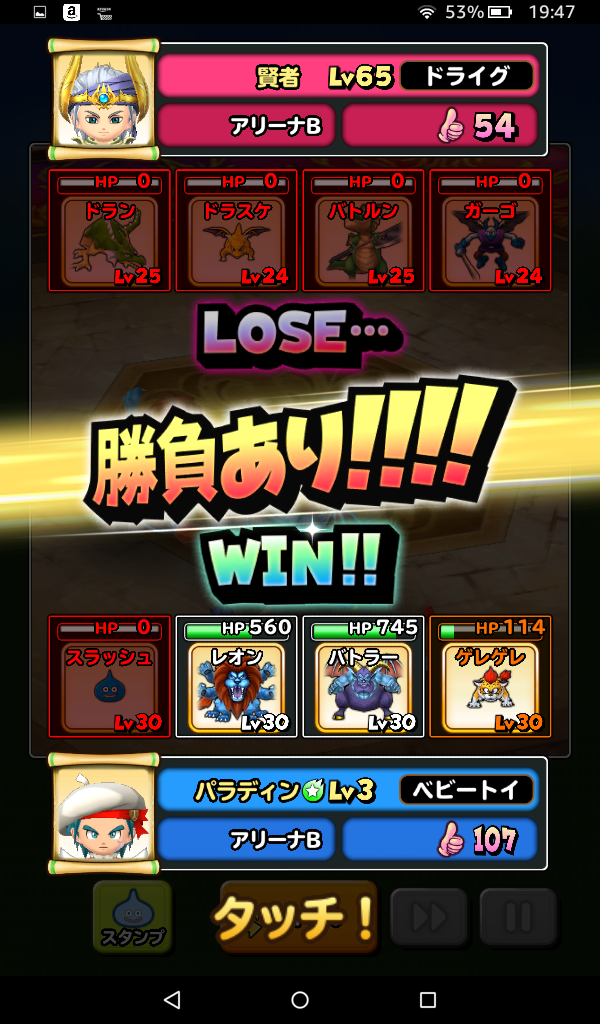Pause the battle with pause button
This screenshot has height=1024, width=600.
(x=517, y=916)
